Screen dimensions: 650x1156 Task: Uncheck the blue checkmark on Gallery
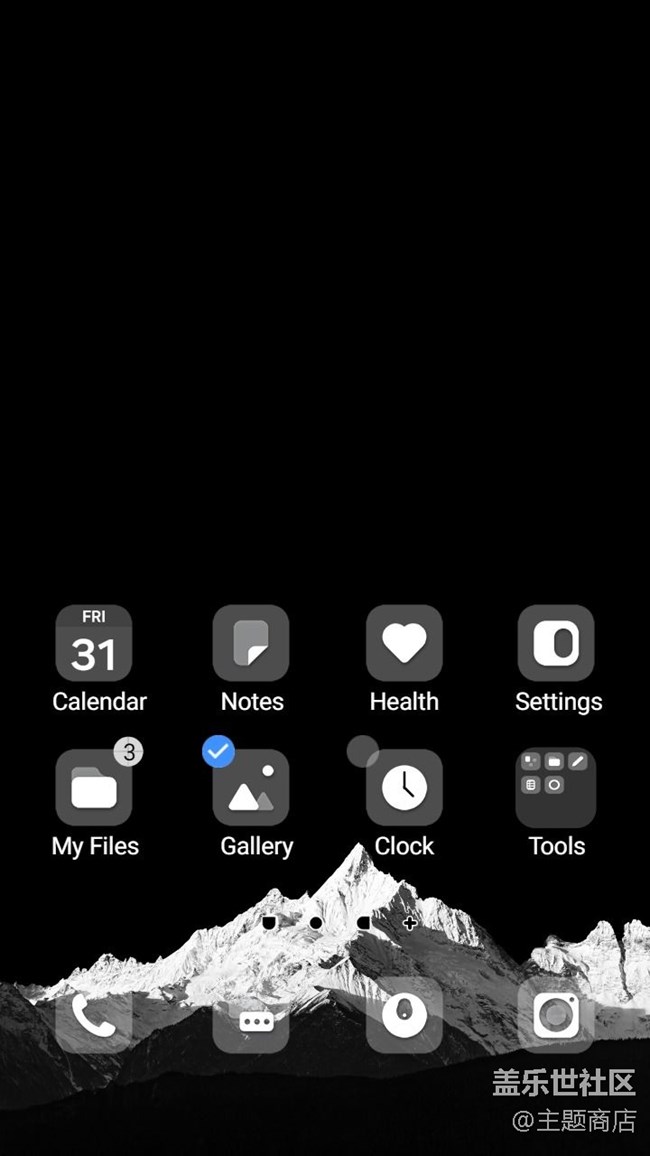coord(218,751)
